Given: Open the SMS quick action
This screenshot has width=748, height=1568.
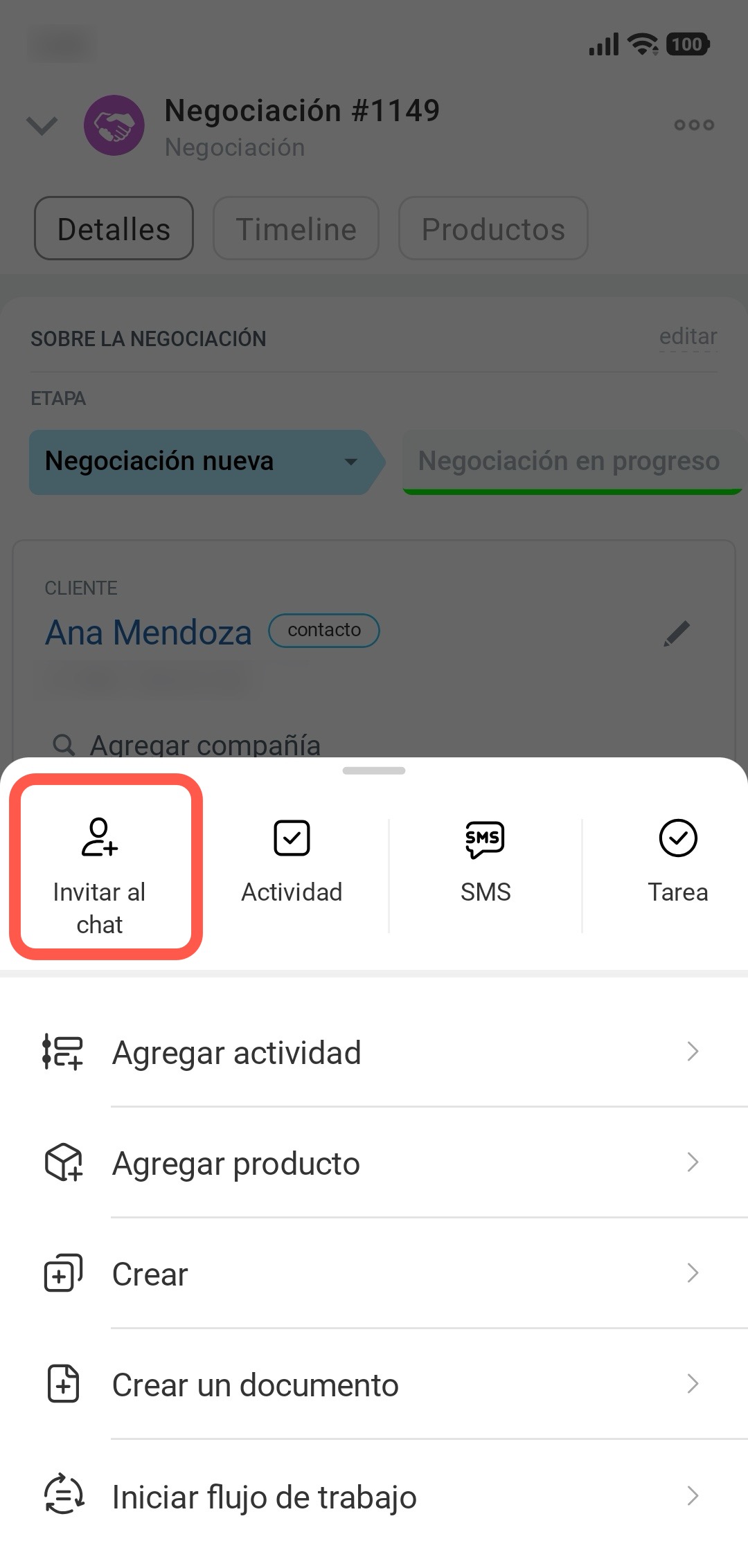Looking at the screenshot, I should [x=485, y=863].
